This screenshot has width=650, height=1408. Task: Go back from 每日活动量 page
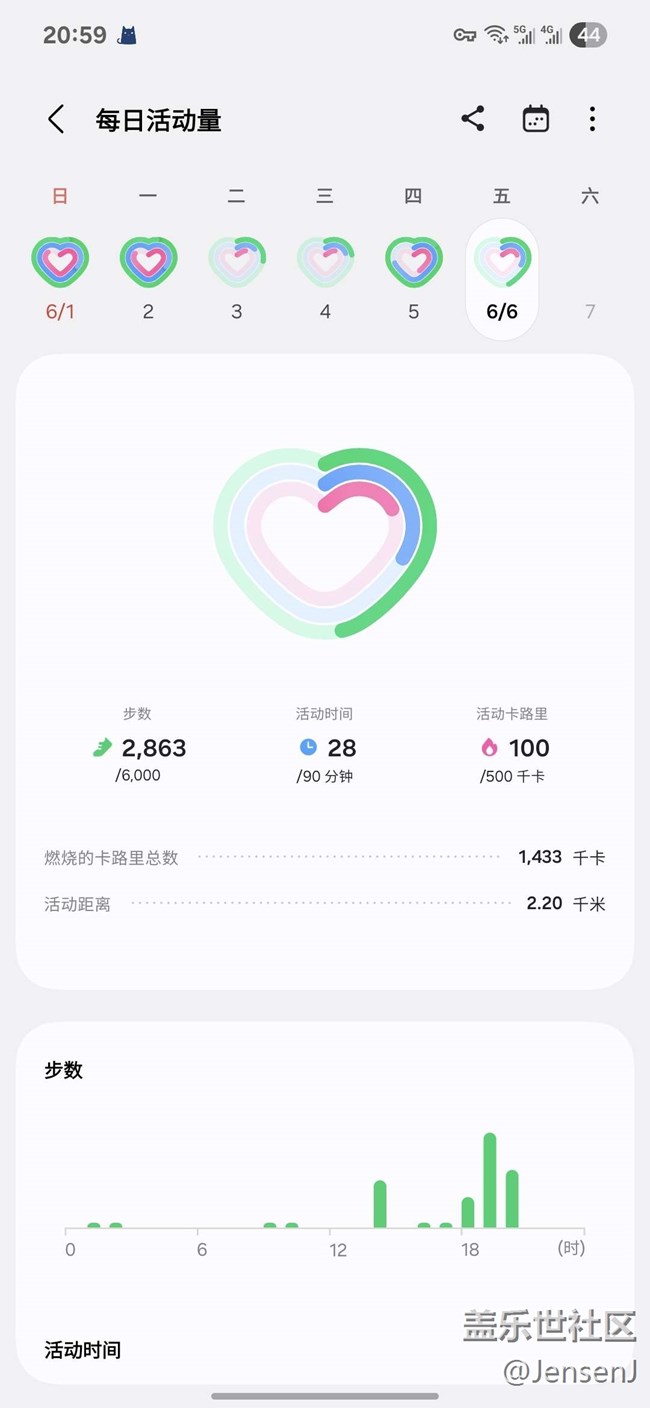tap(56, 120)
